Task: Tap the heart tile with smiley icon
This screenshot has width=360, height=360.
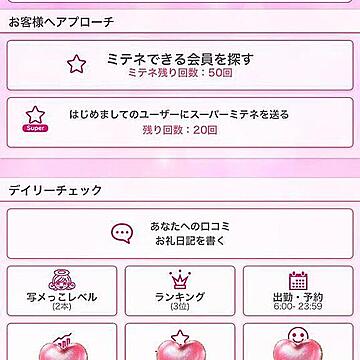Action: [298, 341]
